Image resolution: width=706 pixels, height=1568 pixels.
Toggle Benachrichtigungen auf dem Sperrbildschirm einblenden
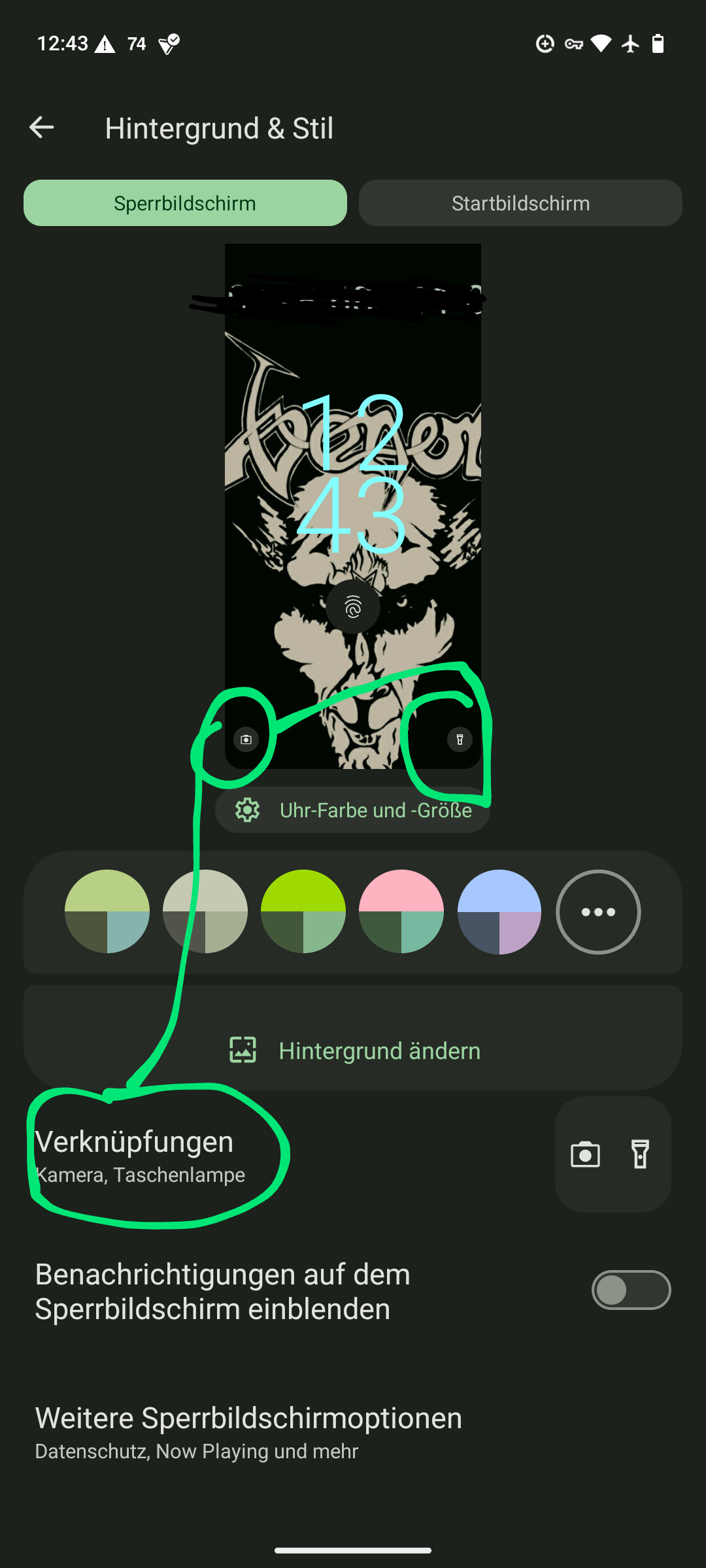tap(631, 1290)
